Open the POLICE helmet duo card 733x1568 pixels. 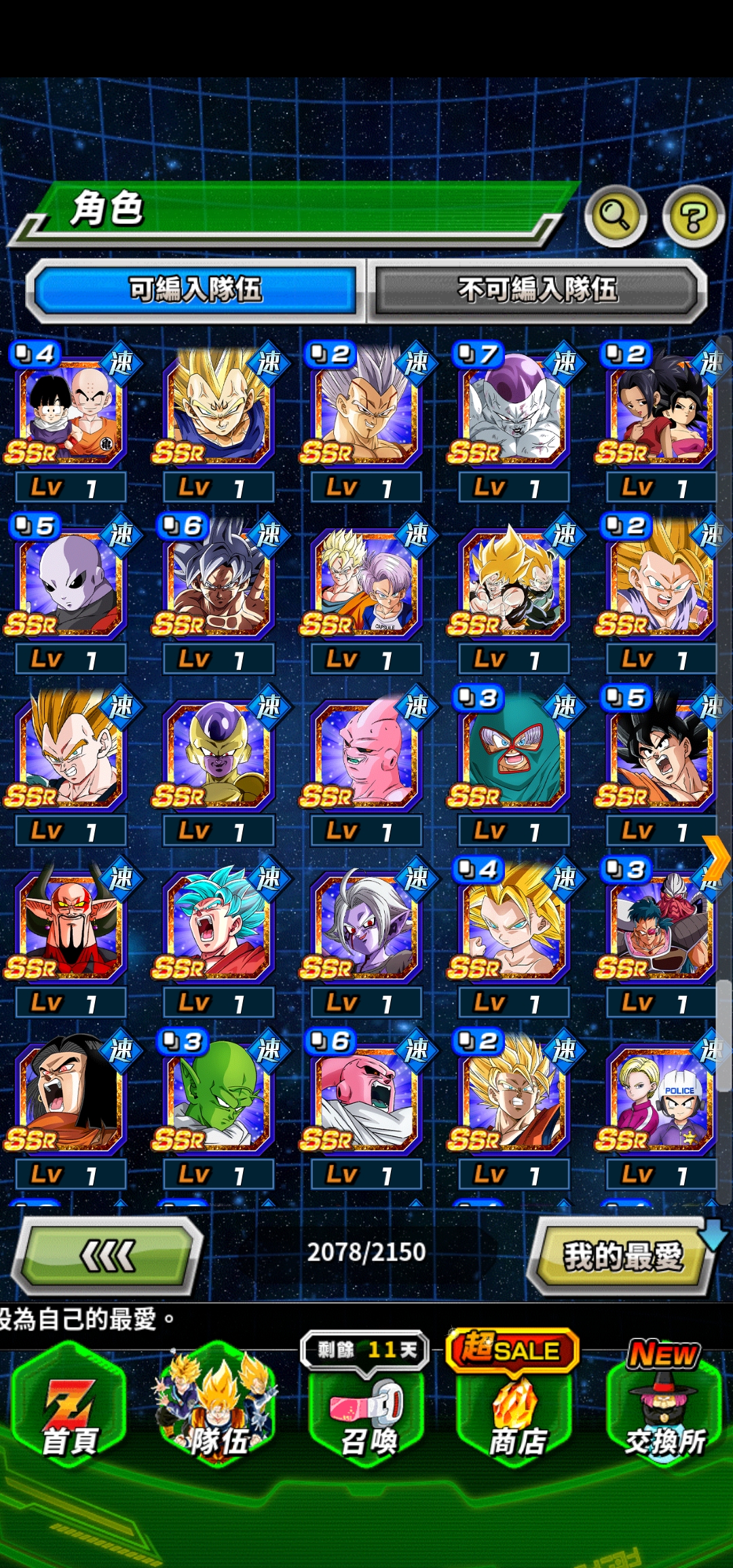click(x=662, y=1096)
